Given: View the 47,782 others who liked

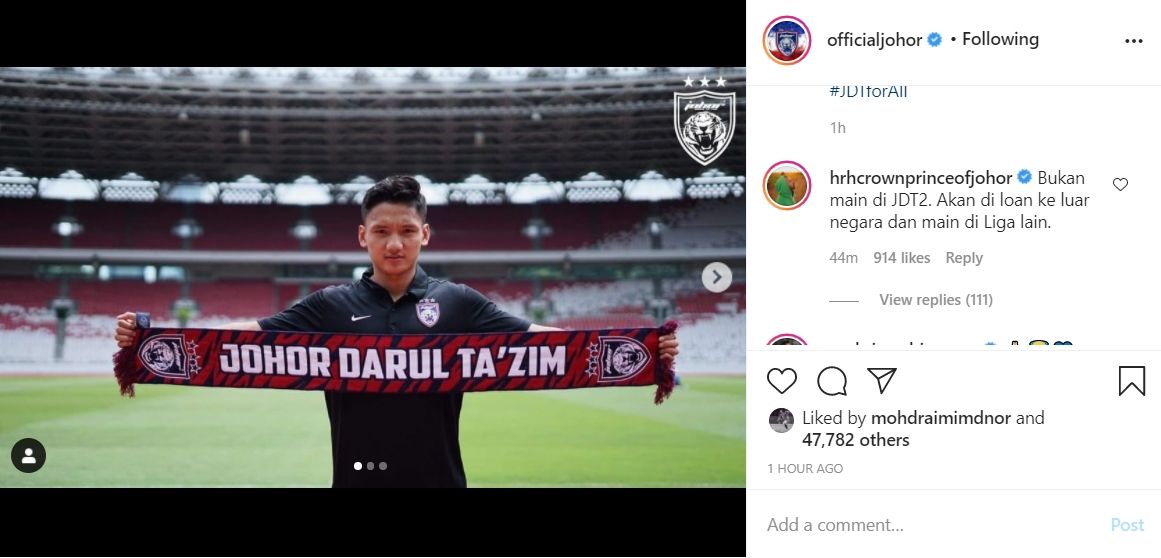Looking at the screenshot, I should (856, 440).
